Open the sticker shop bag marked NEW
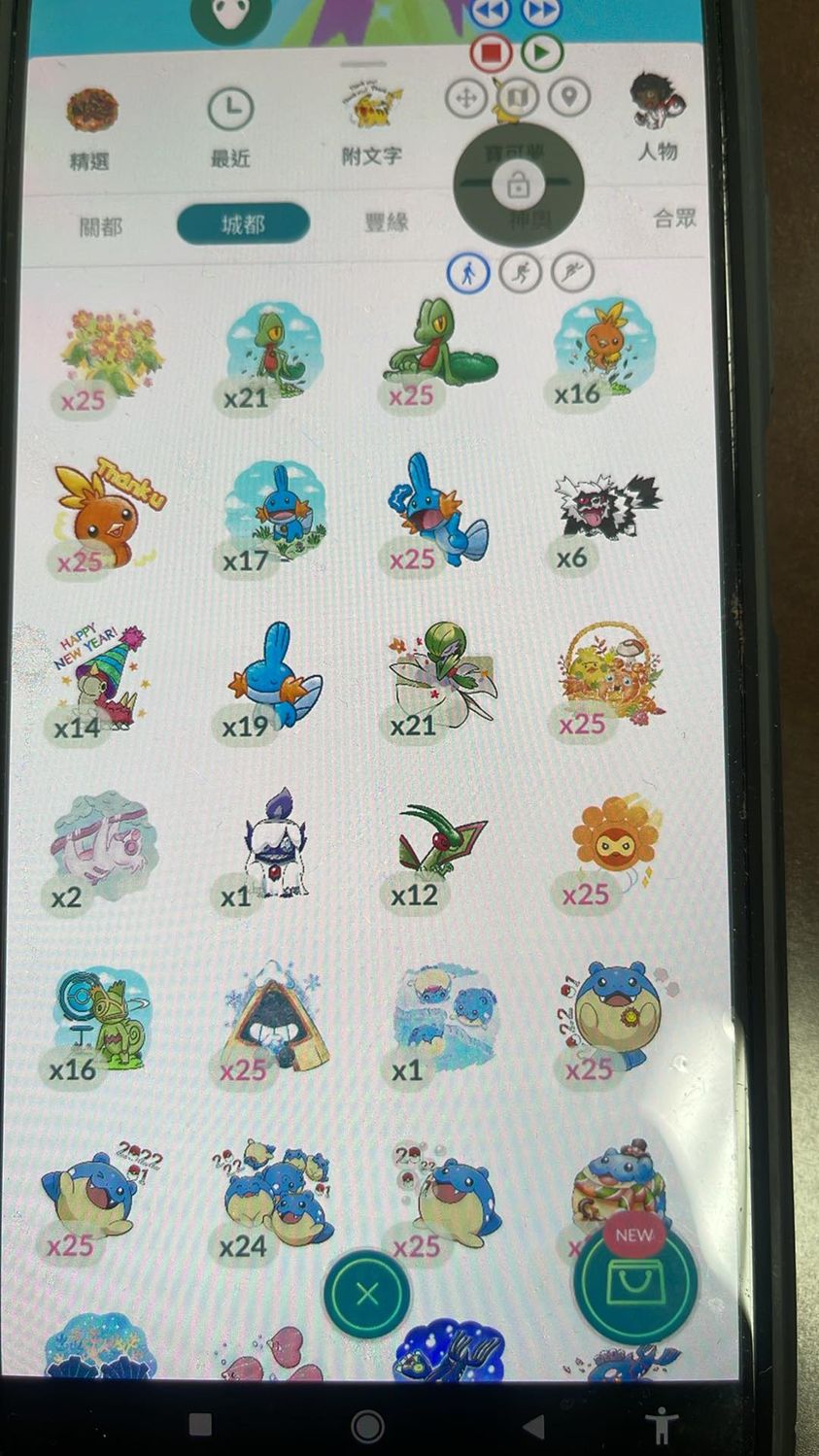This screenshot has width=819, height=1456. coord(634,1282)
